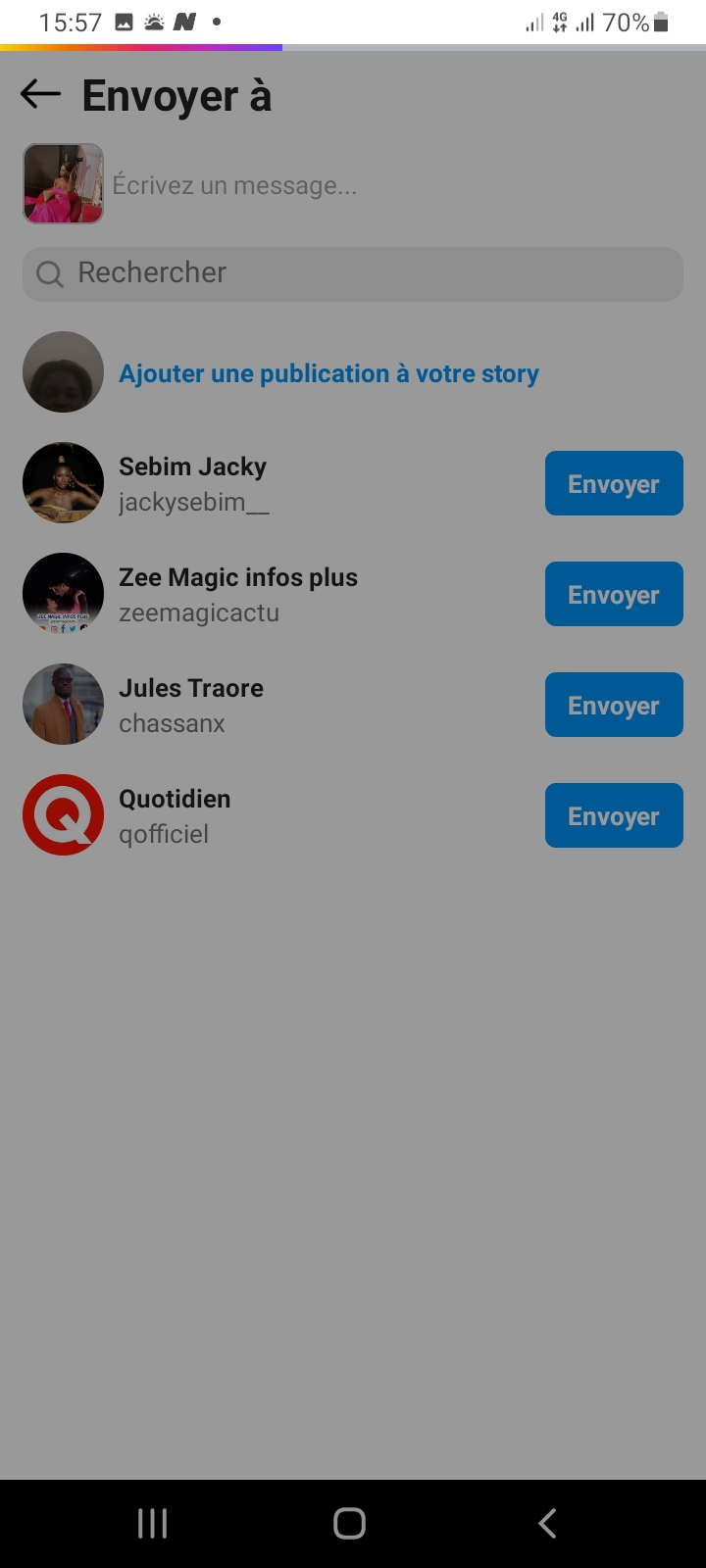Send to Jules Traore via Envoyer button
This screenshot has height=1568, width=706.
coord(614,705)
